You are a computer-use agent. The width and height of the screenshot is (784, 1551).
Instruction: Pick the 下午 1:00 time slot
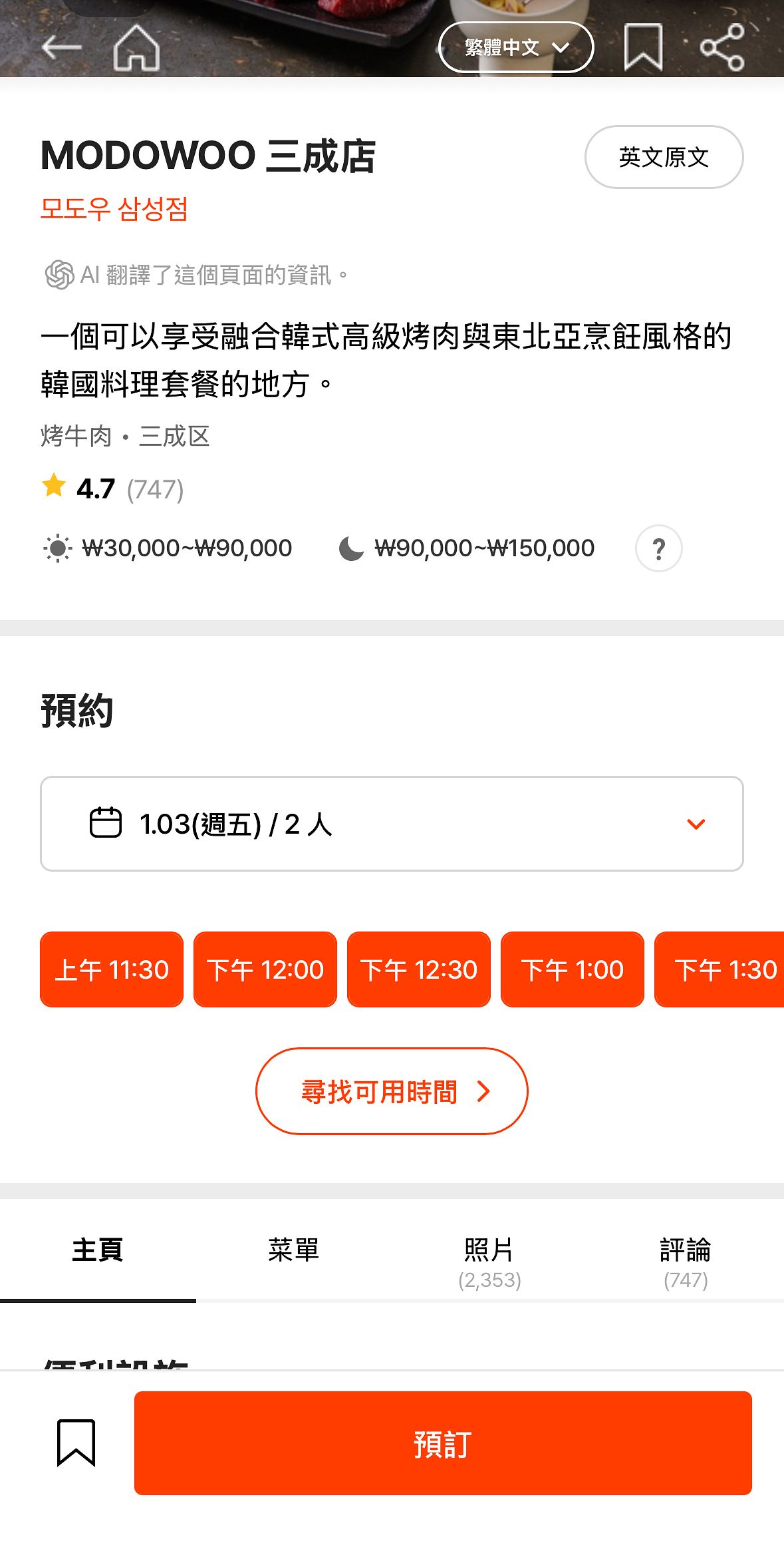(573, 969)
